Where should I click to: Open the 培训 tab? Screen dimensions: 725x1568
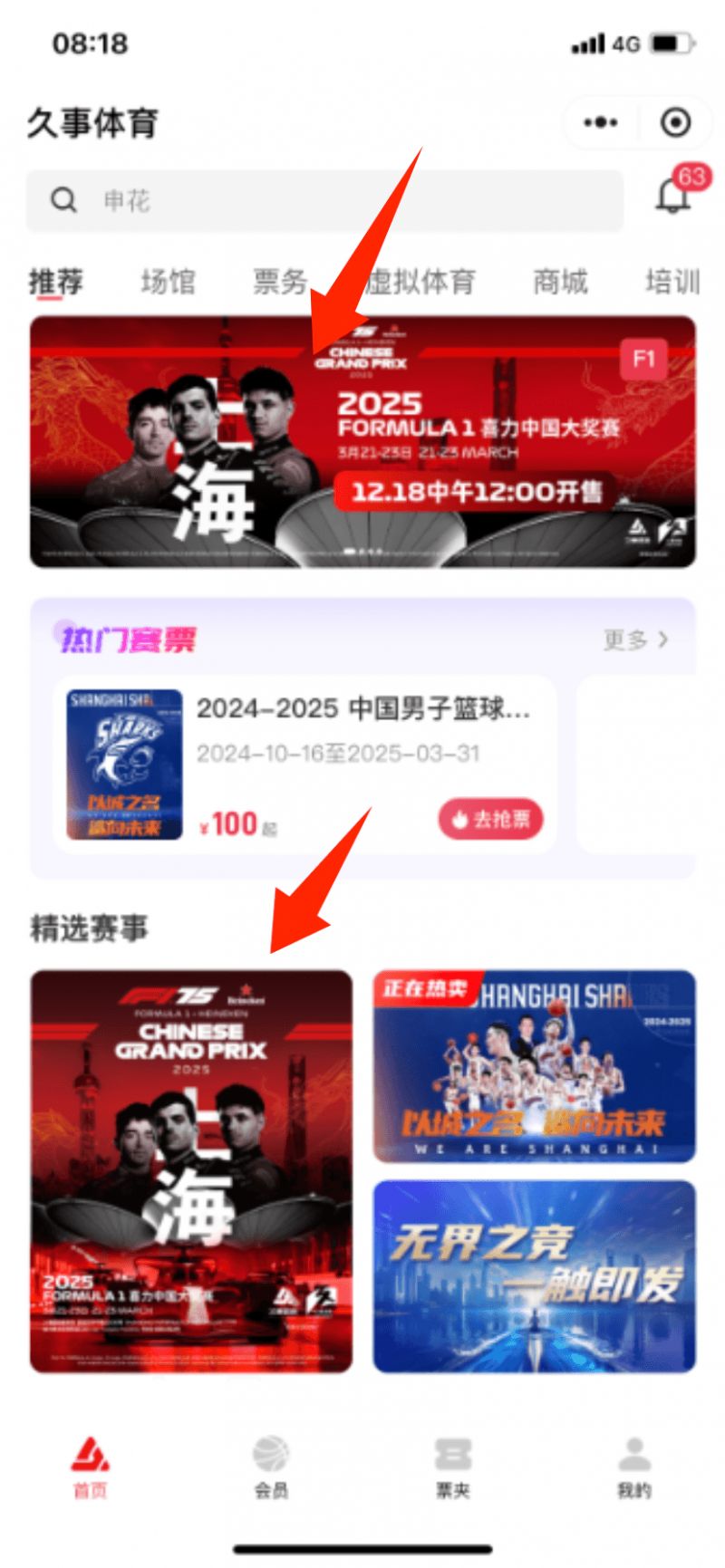(672, 282)
